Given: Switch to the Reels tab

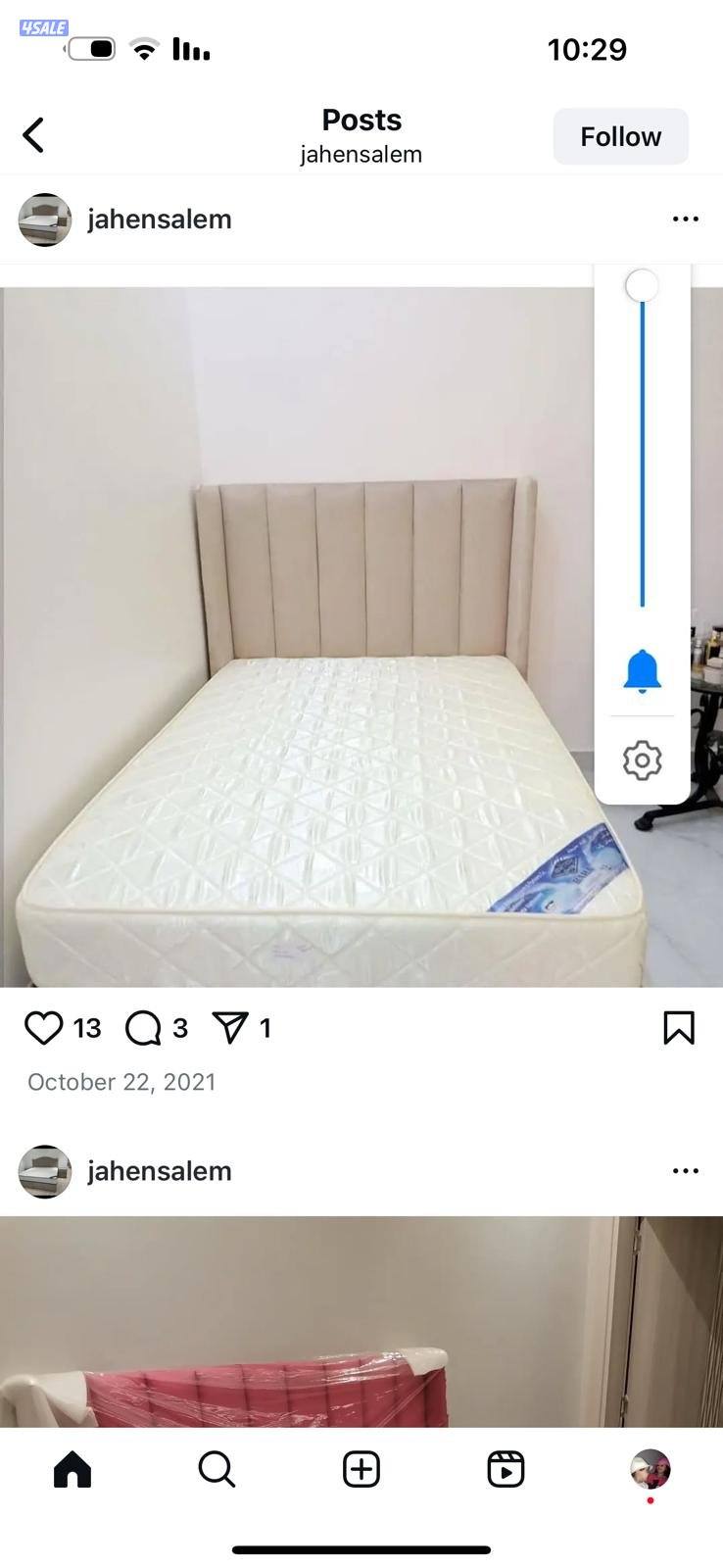Looking at the screenshot, I should 506,1469.
